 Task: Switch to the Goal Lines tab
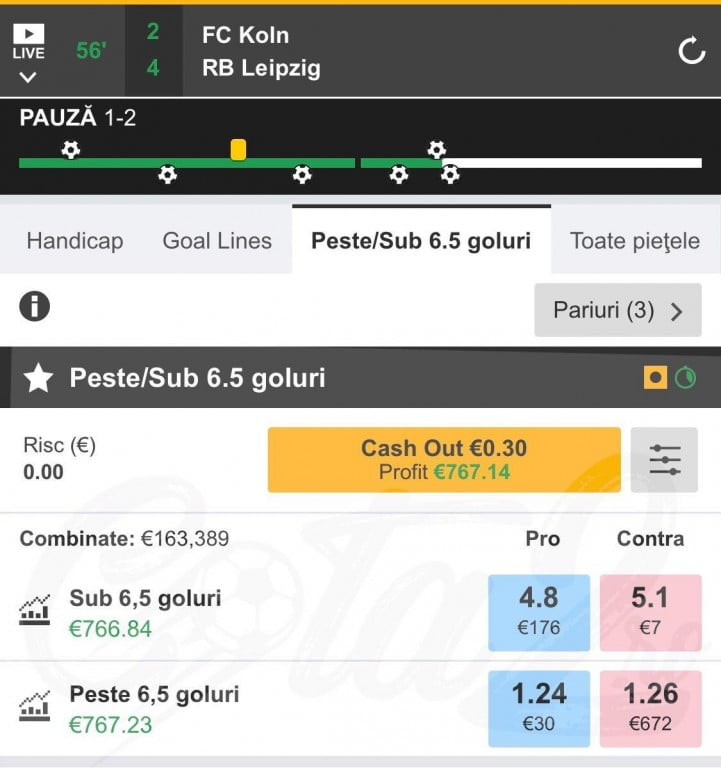[217, 241]
